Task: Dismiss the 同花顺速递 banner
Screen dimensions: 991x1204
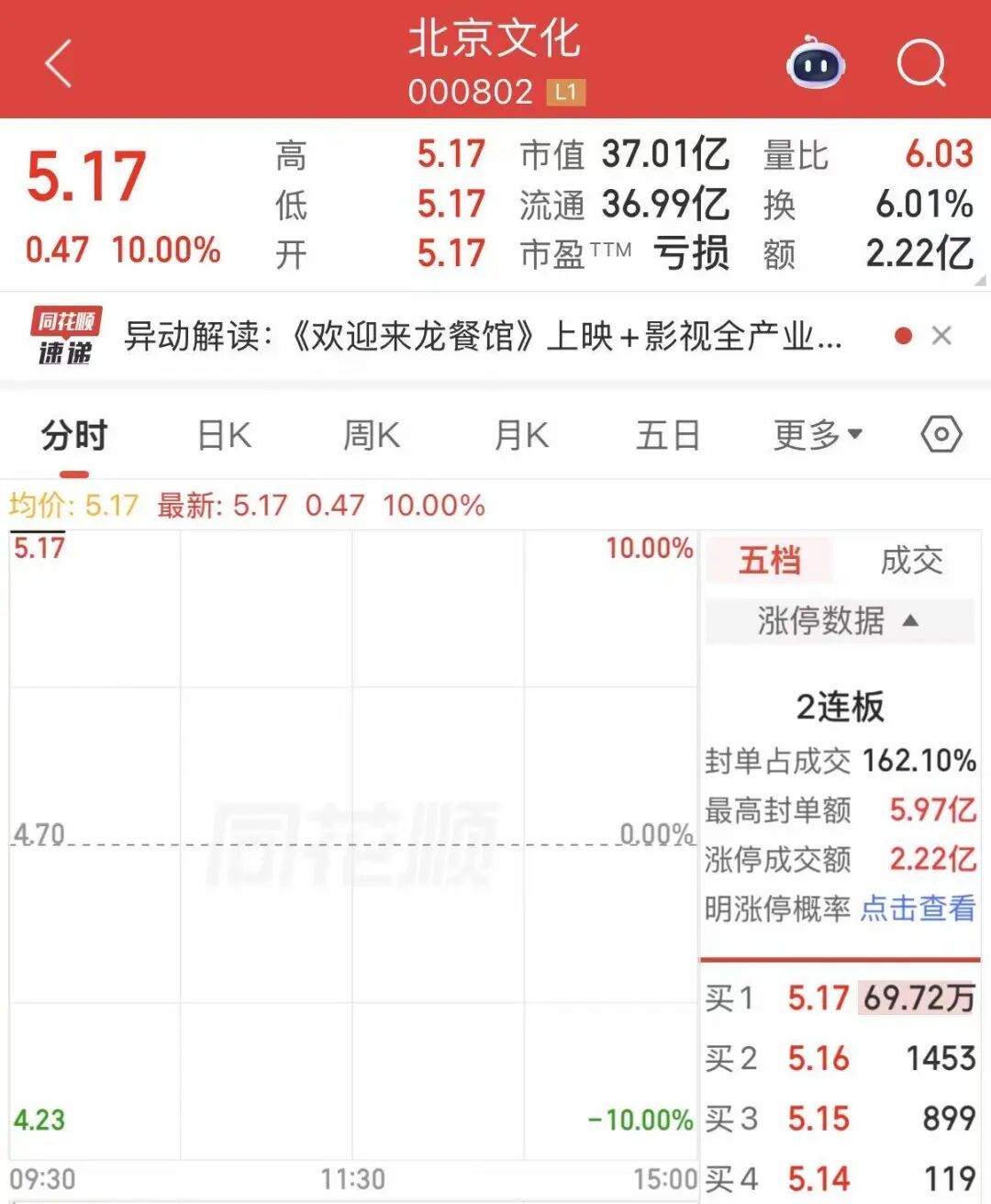Action: click(x=941, y=336)
